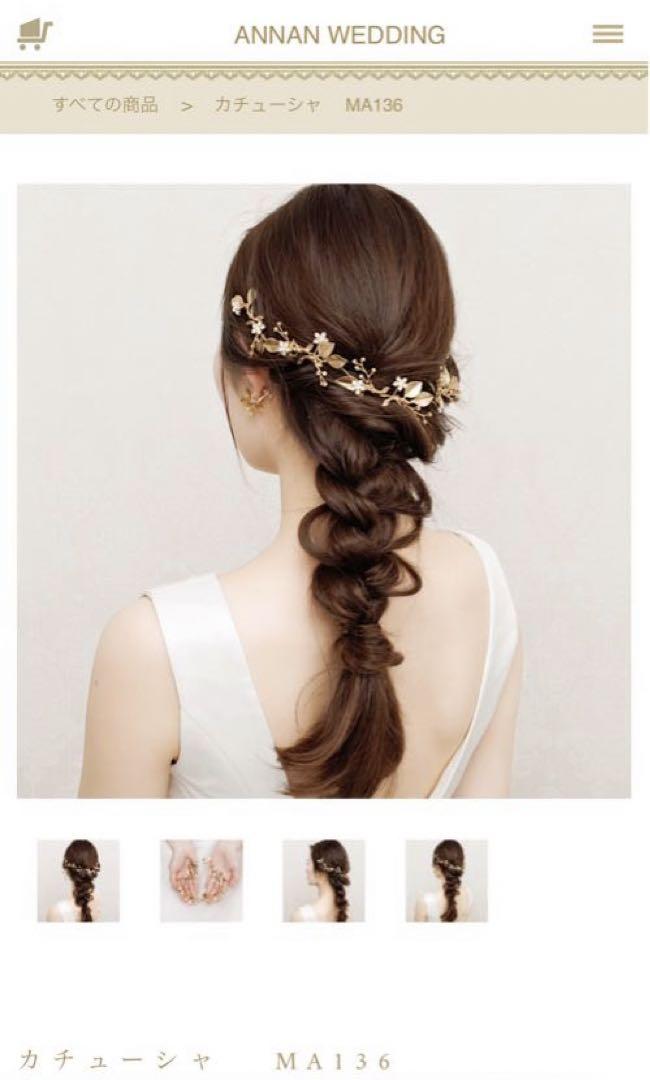Select the thumbnail of hands holding the accessory
This screenshot has width=650, height=1080.
[x=201, y=880]
